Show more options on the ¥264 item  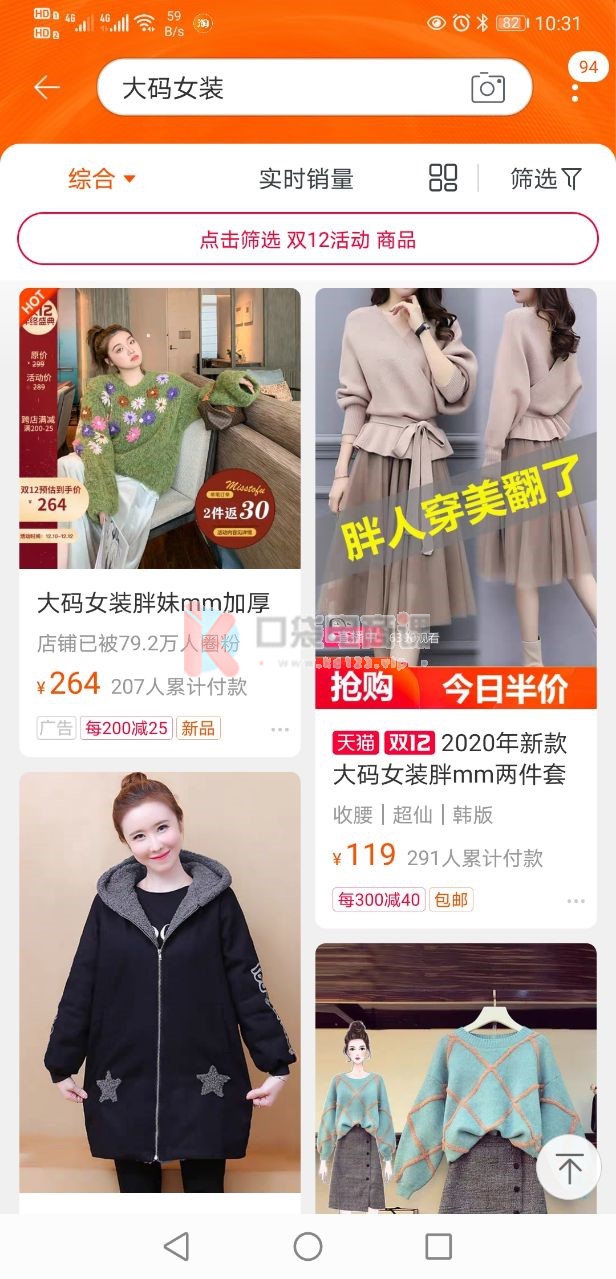point(279,729)
